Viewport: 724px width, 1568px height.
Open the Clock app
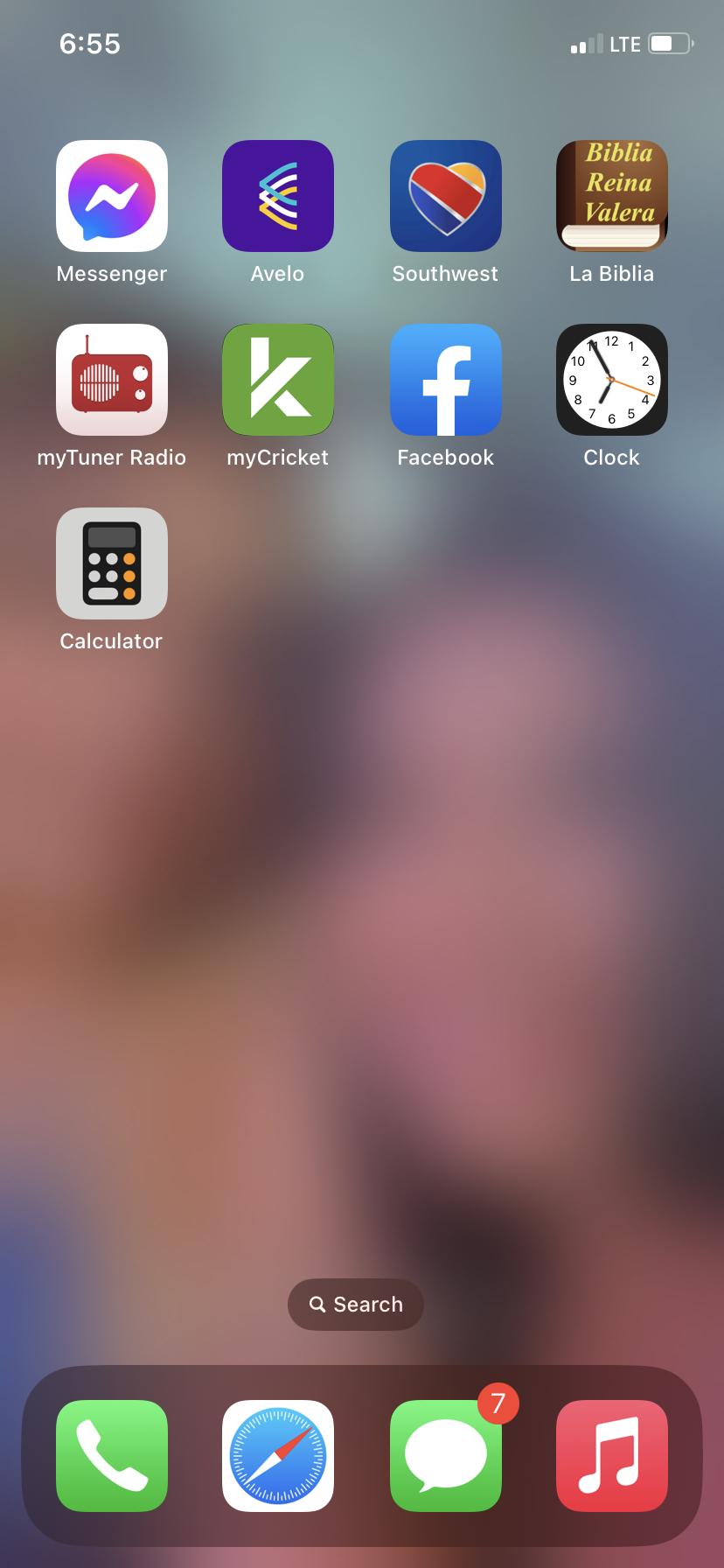[612, 380]
